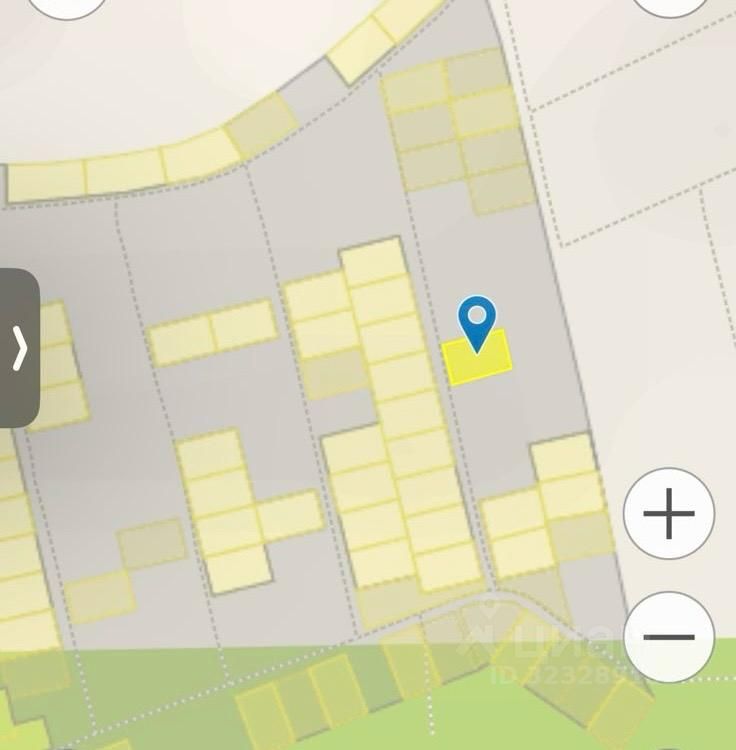Zoom out of the map

(x=668, y=637)
